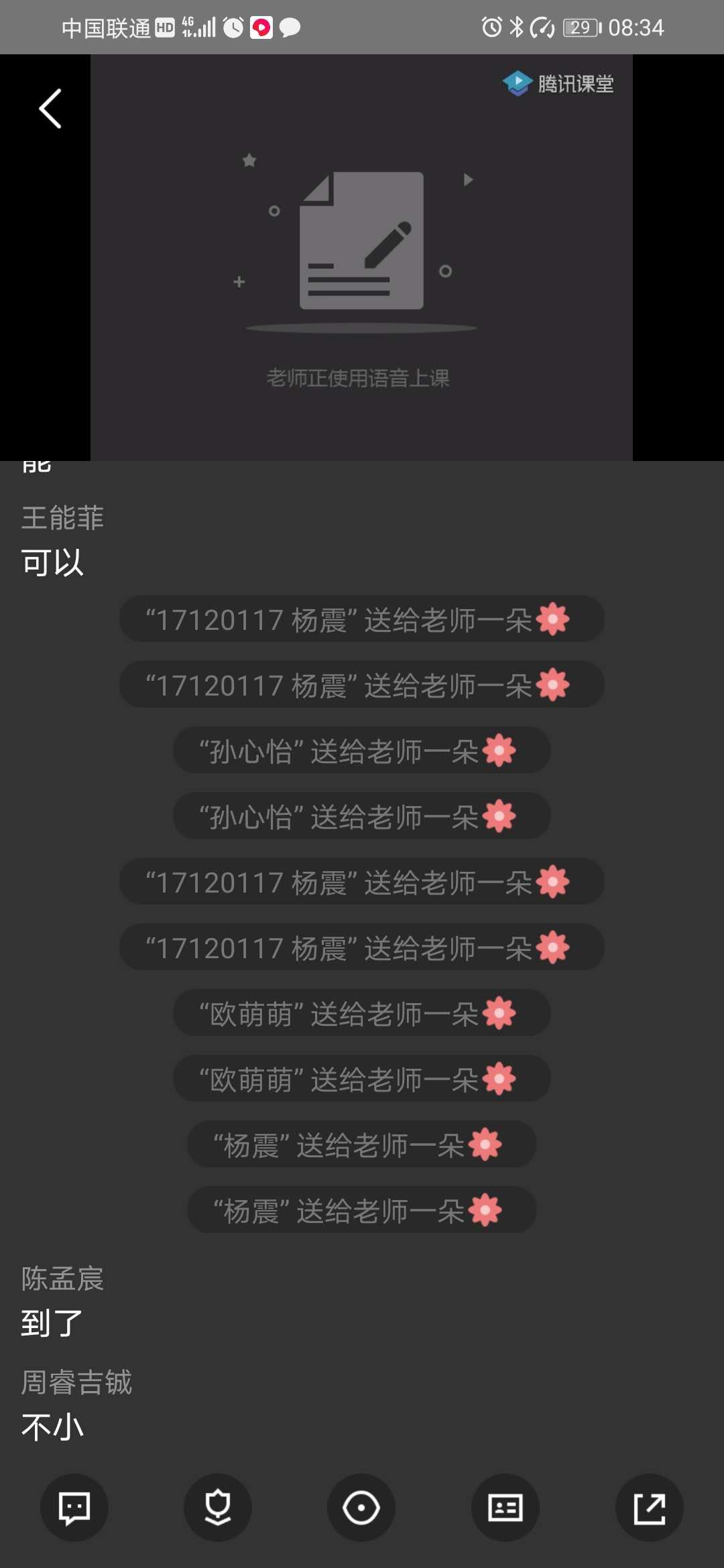Share the class via the share icon

[x=649, y=1508]
